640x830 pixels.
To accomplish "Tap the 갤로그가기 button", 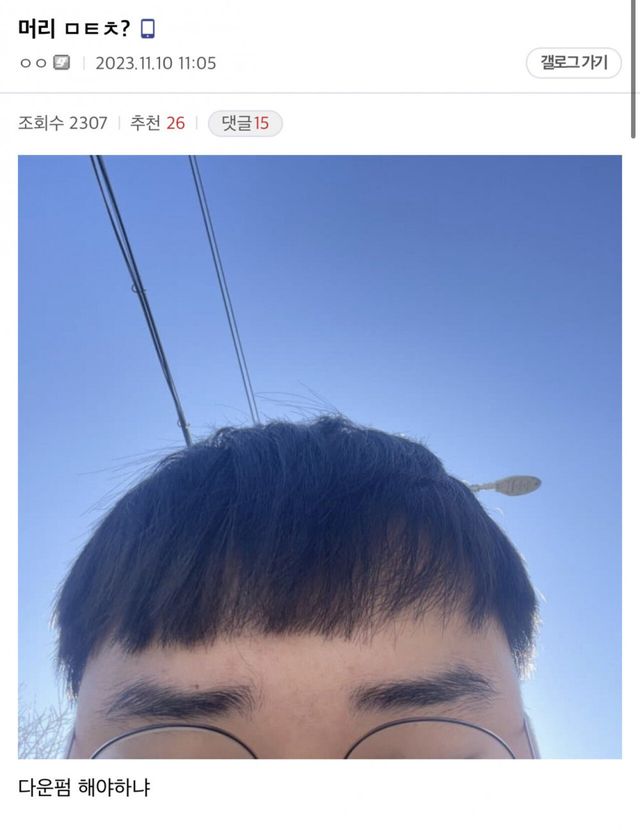I will pos(574,63).
